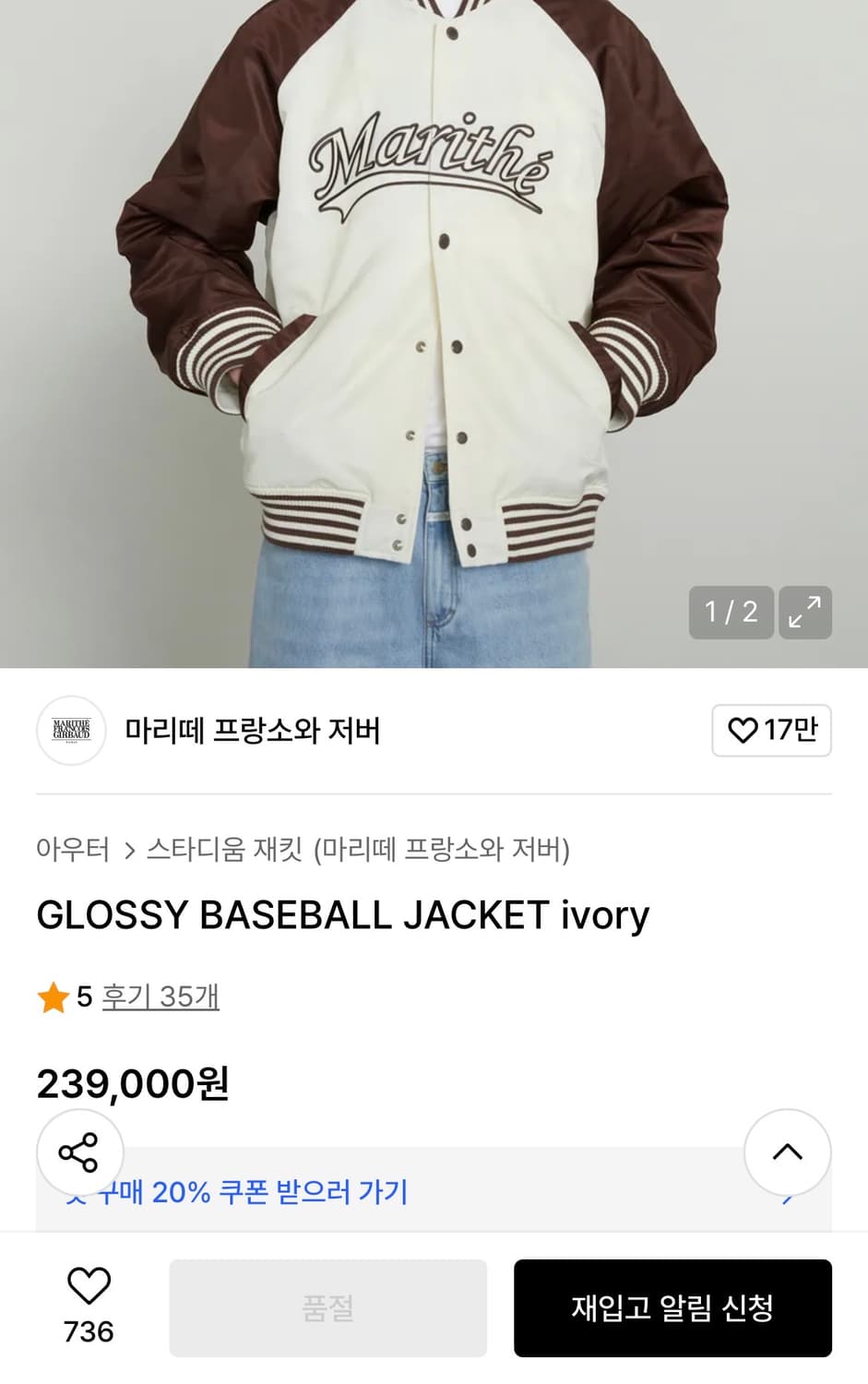Click the GLOSSY BASEBALL JACKET ivory title

pyautogui.click(x=342, y=915)
